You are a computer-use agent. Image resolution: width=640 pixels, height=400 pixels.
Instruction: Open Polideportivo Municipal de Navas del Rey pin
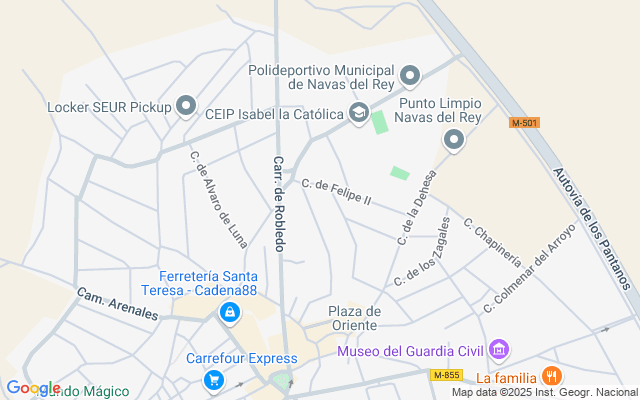point(410,76)
